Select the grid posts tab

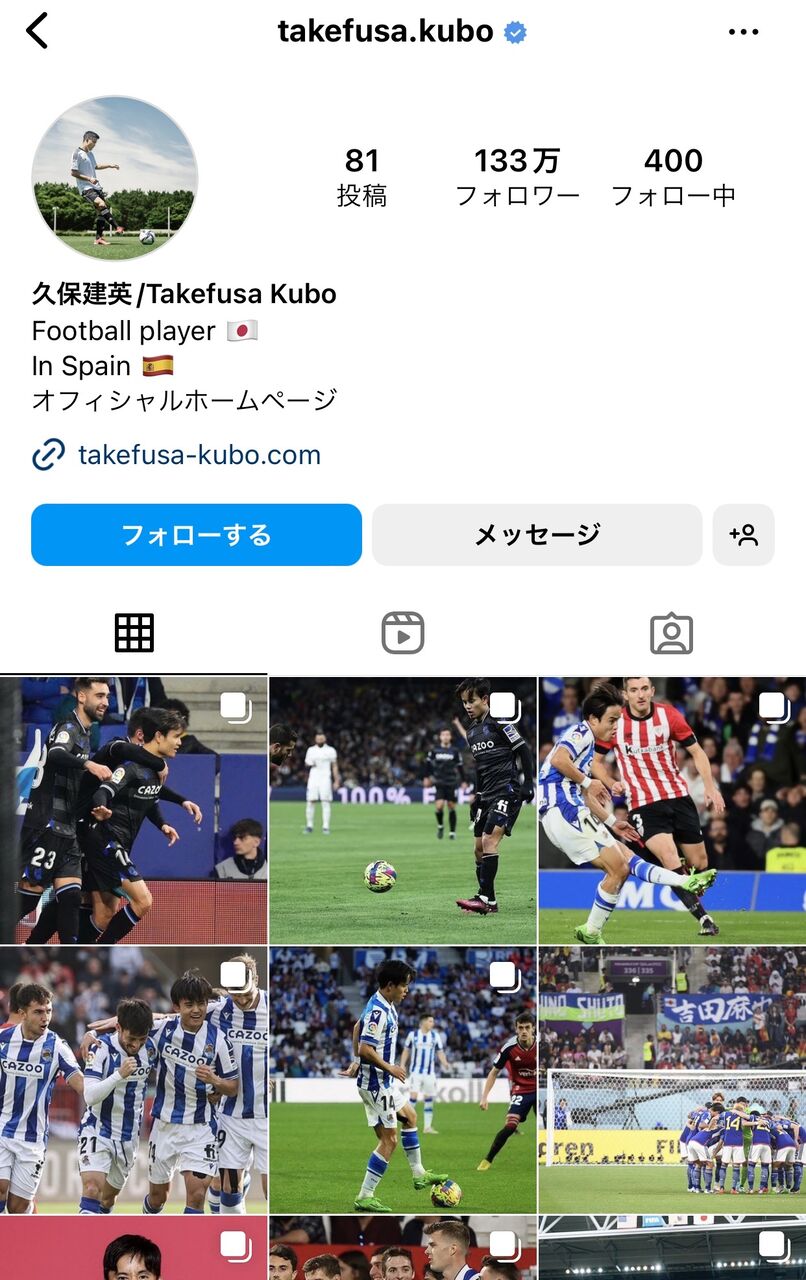134,633
